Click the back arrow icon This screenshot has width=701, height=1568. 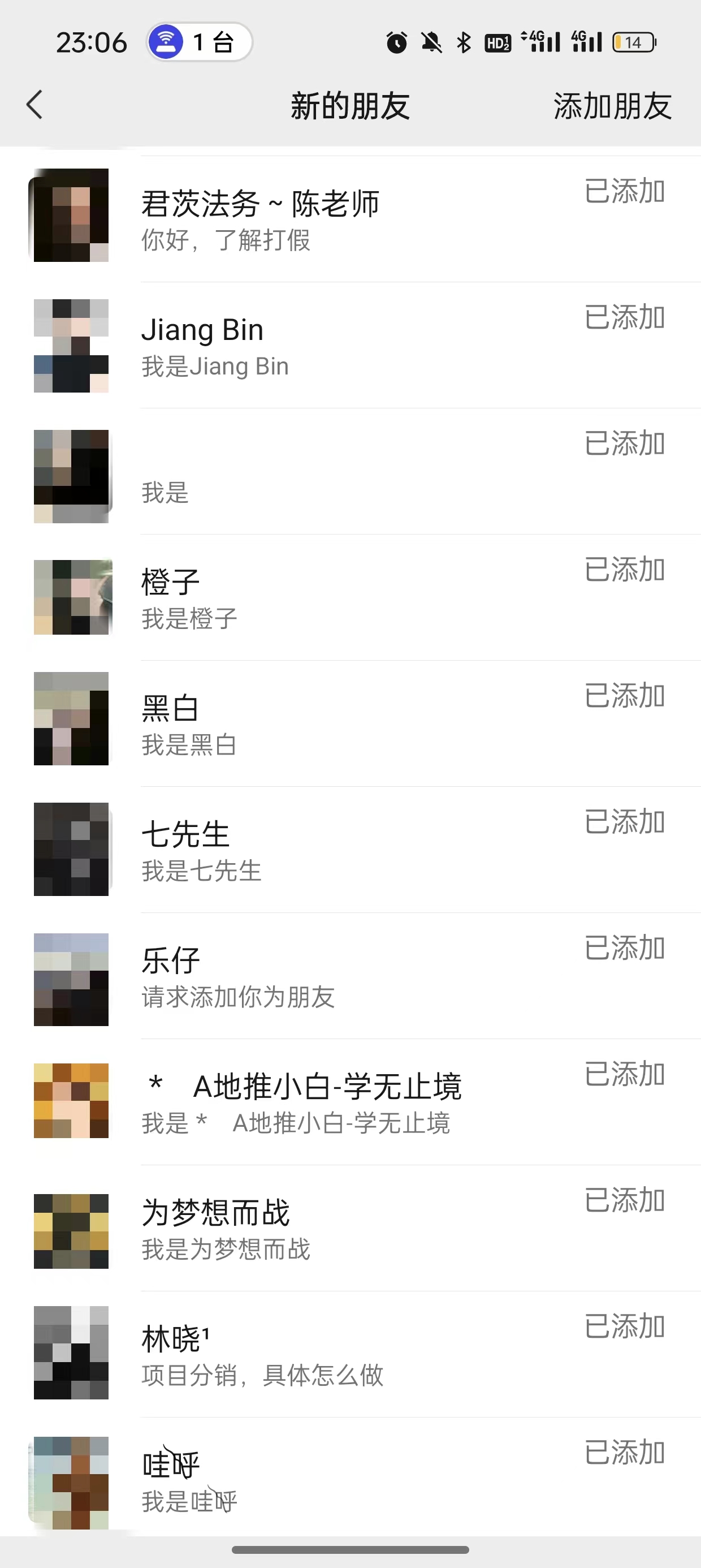(x=34, y=104)
